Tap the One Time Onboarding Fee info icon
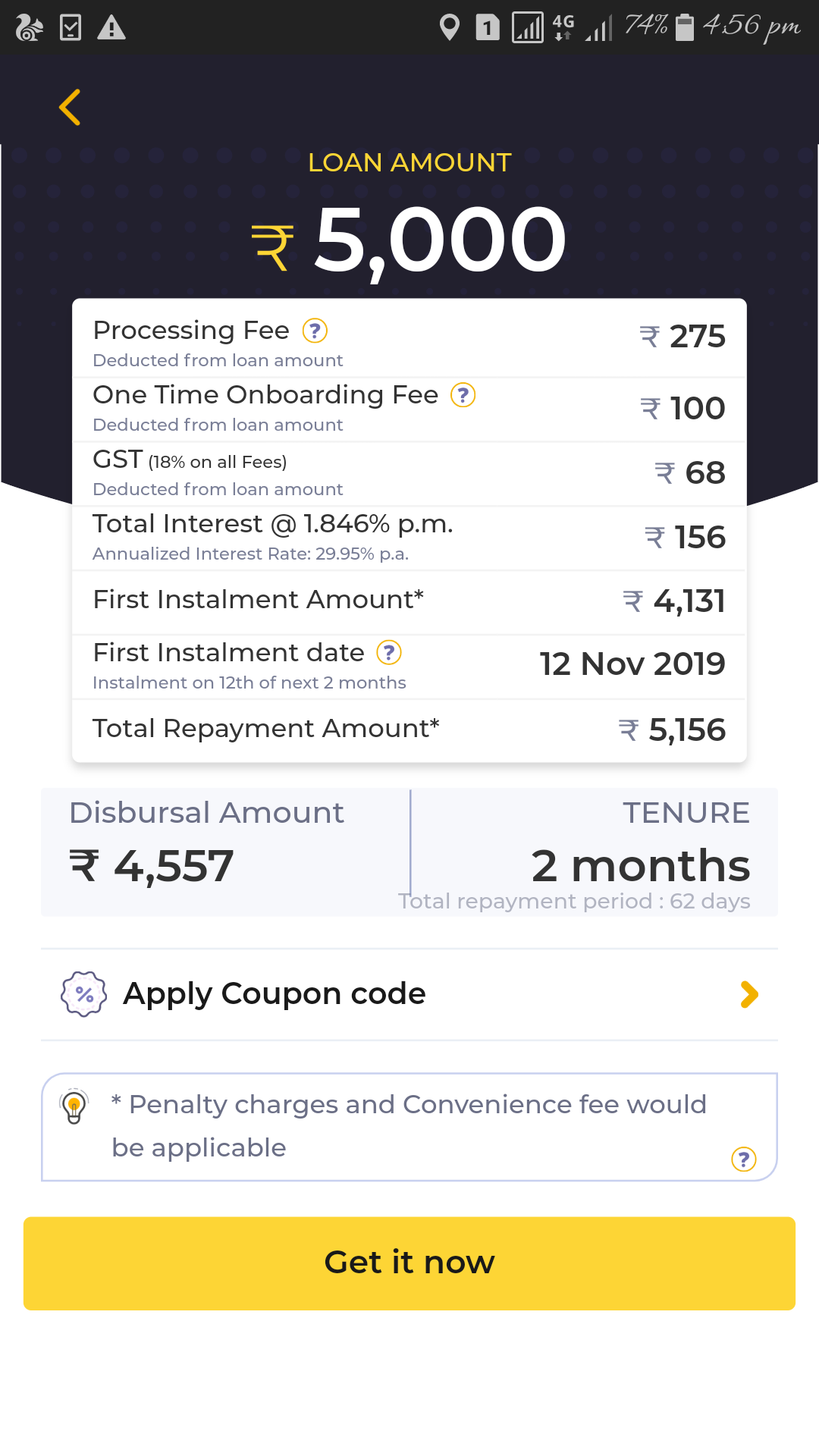This screenshot has width=819, height=1456. click(x=463, y=395)
